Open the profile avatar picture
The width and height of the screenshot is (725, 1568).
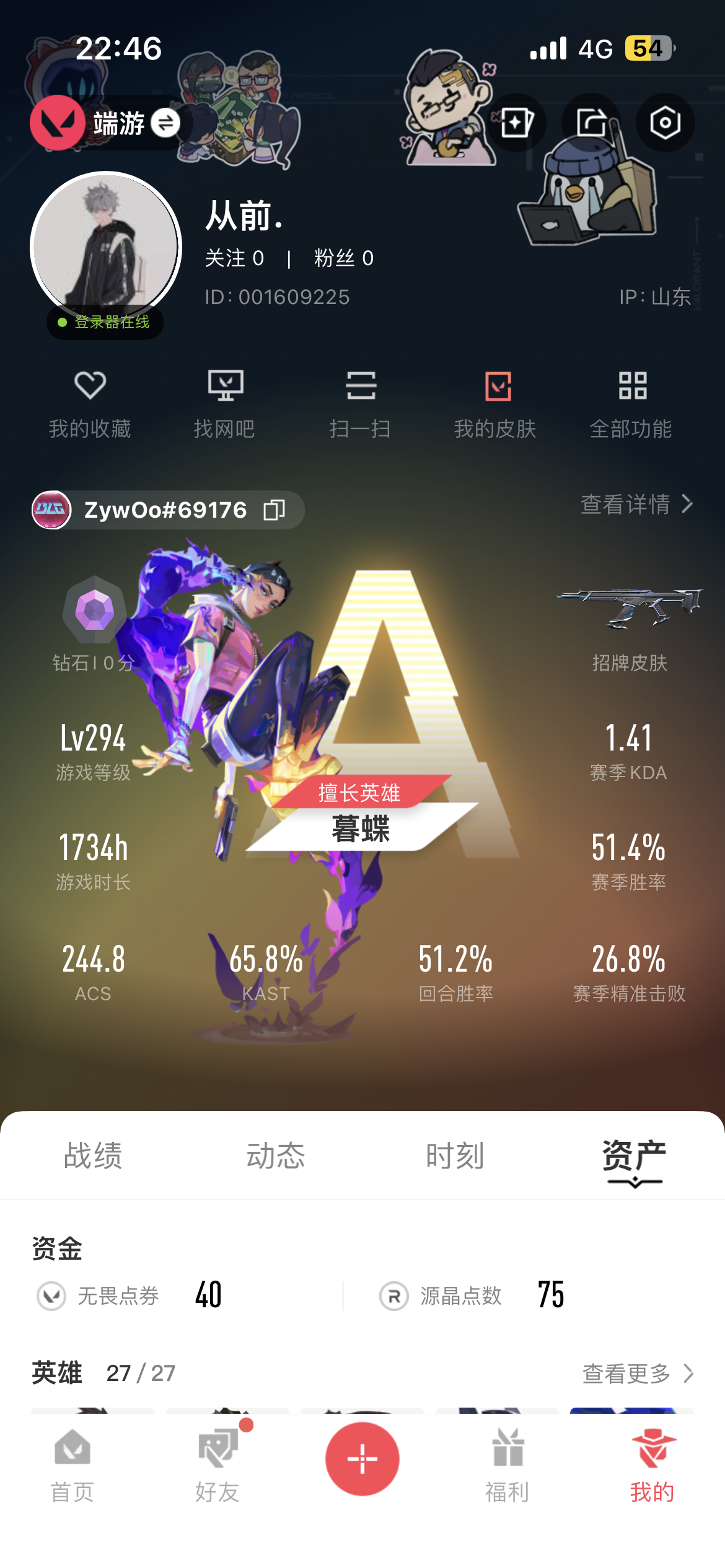pos(106,247)
